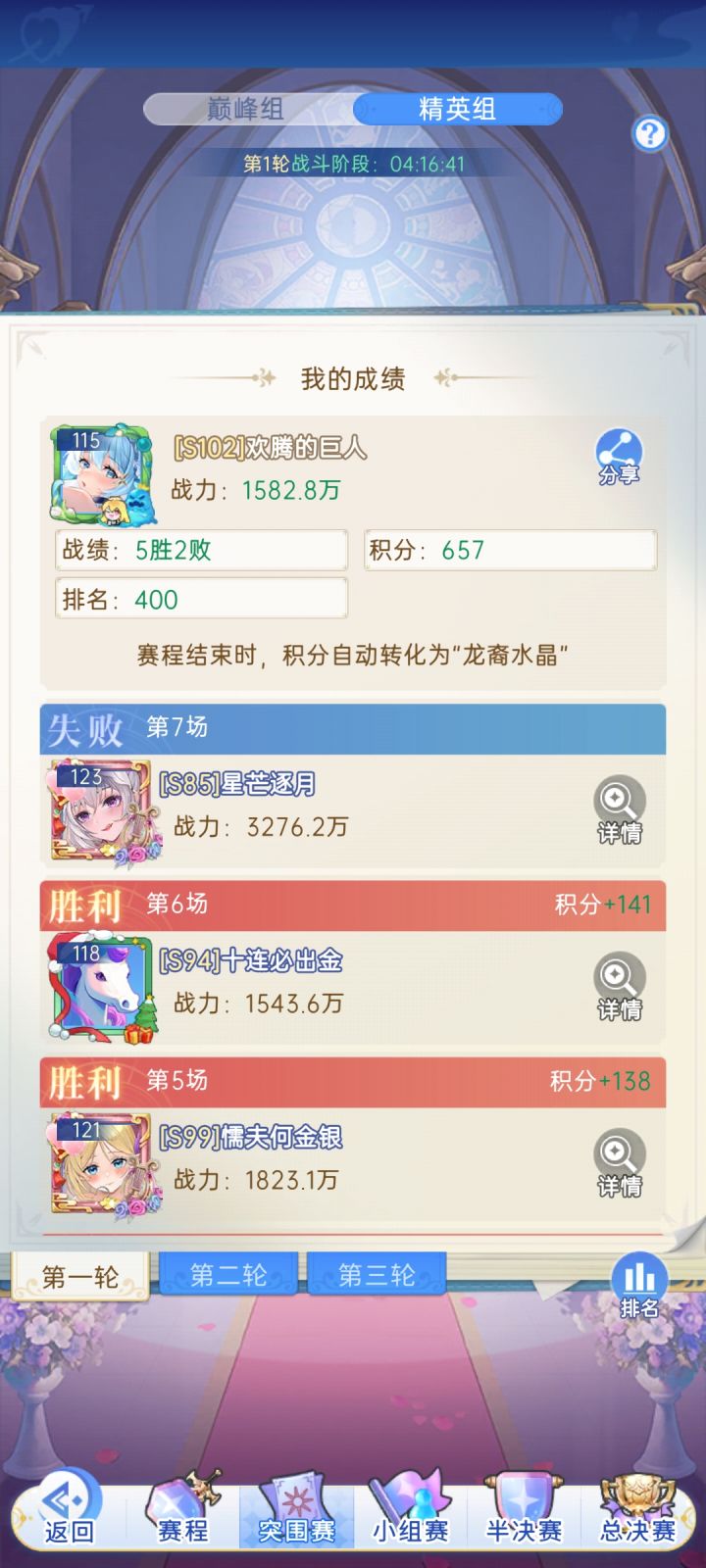
Task: Click the help question mark icon
Action: 650,134
